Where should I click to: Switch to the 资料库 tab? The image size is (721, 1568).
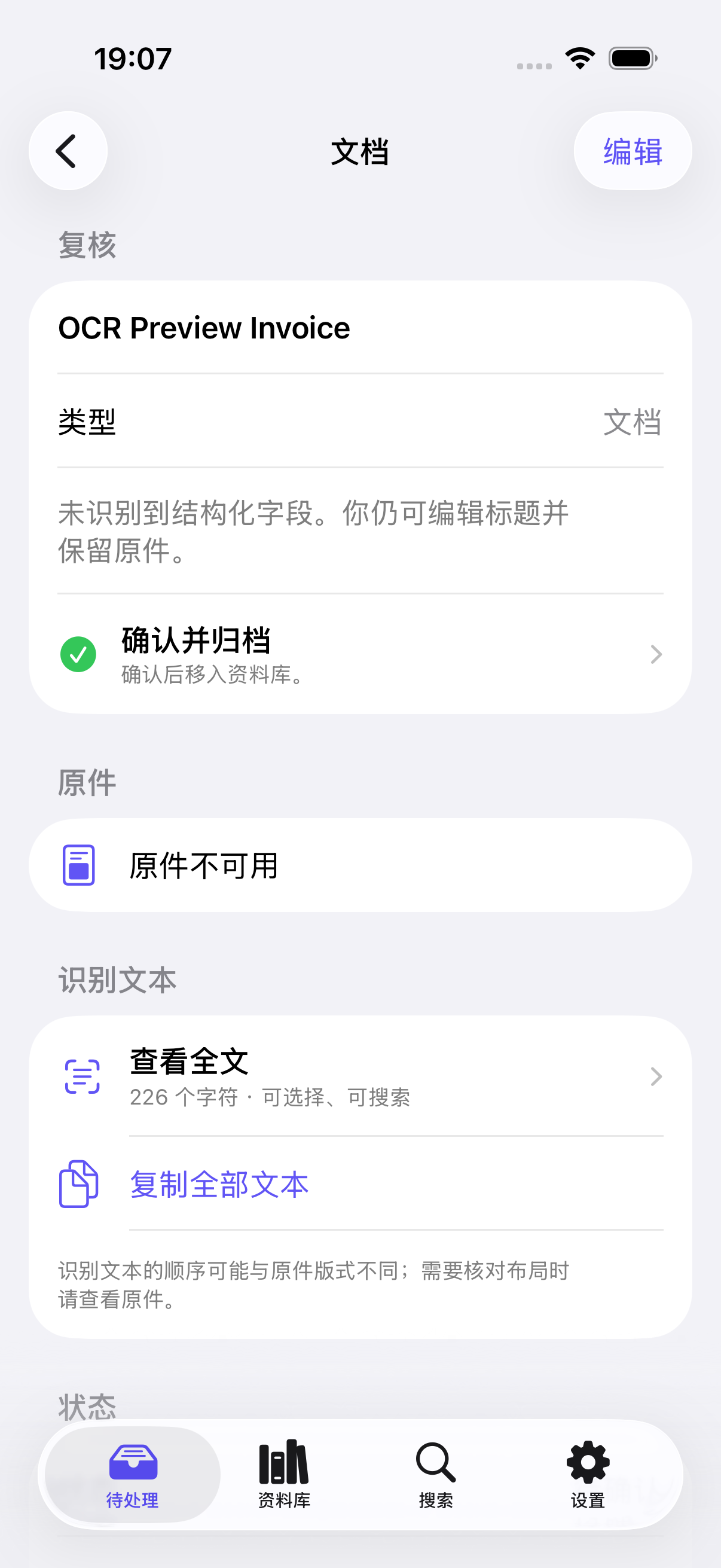pyautogui.click(x=284, y=1474)
